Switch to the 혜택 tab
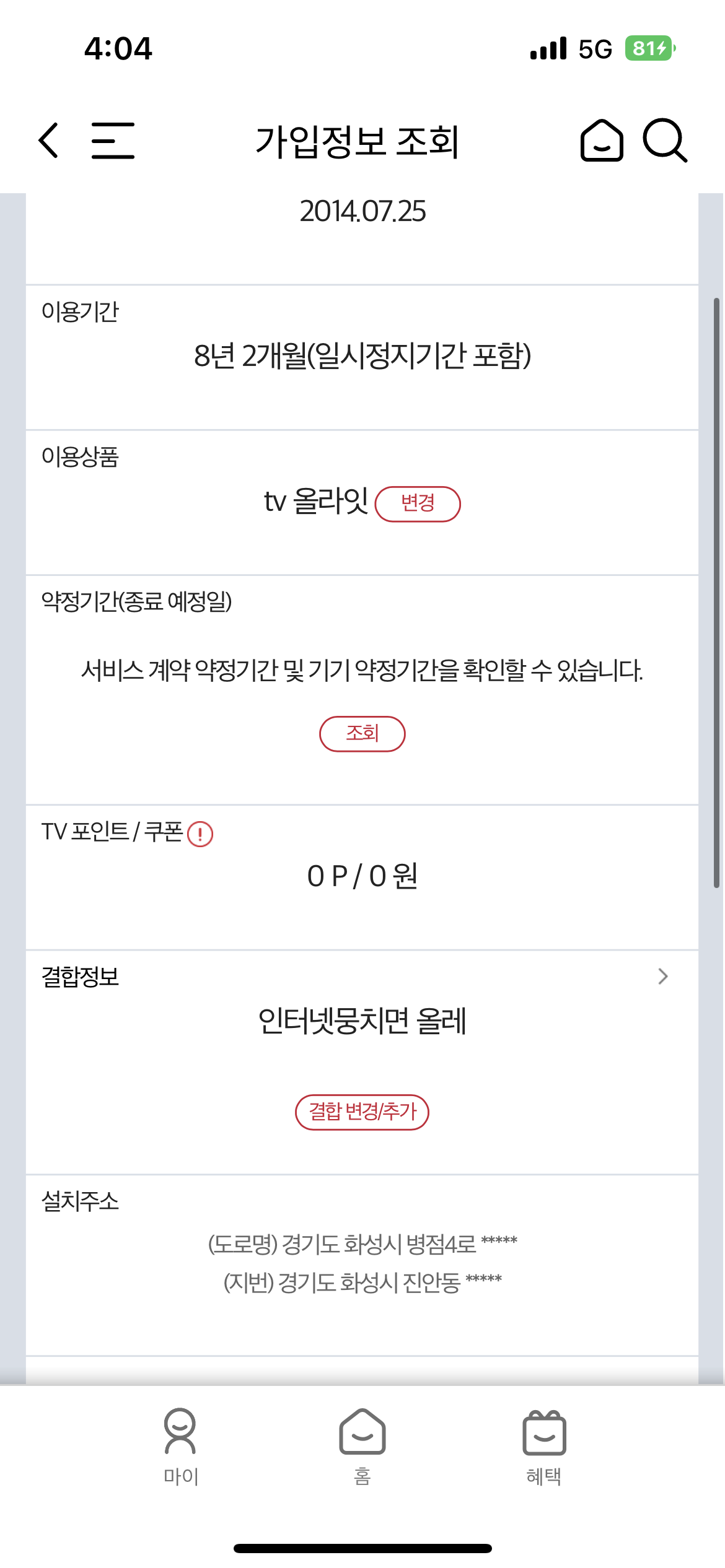 544,1447
